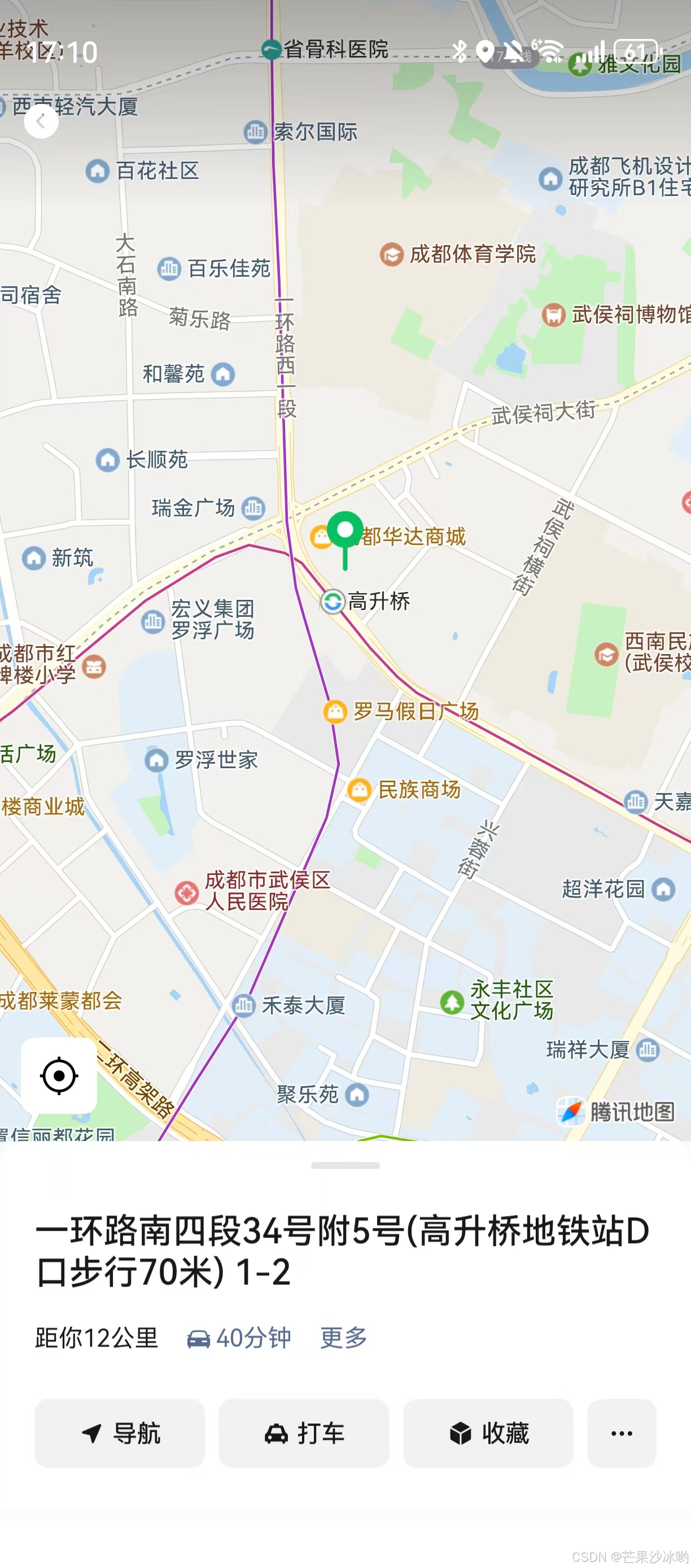
Task: View 40分钟 driving route estimate
Action: [x=239, y=1338]
